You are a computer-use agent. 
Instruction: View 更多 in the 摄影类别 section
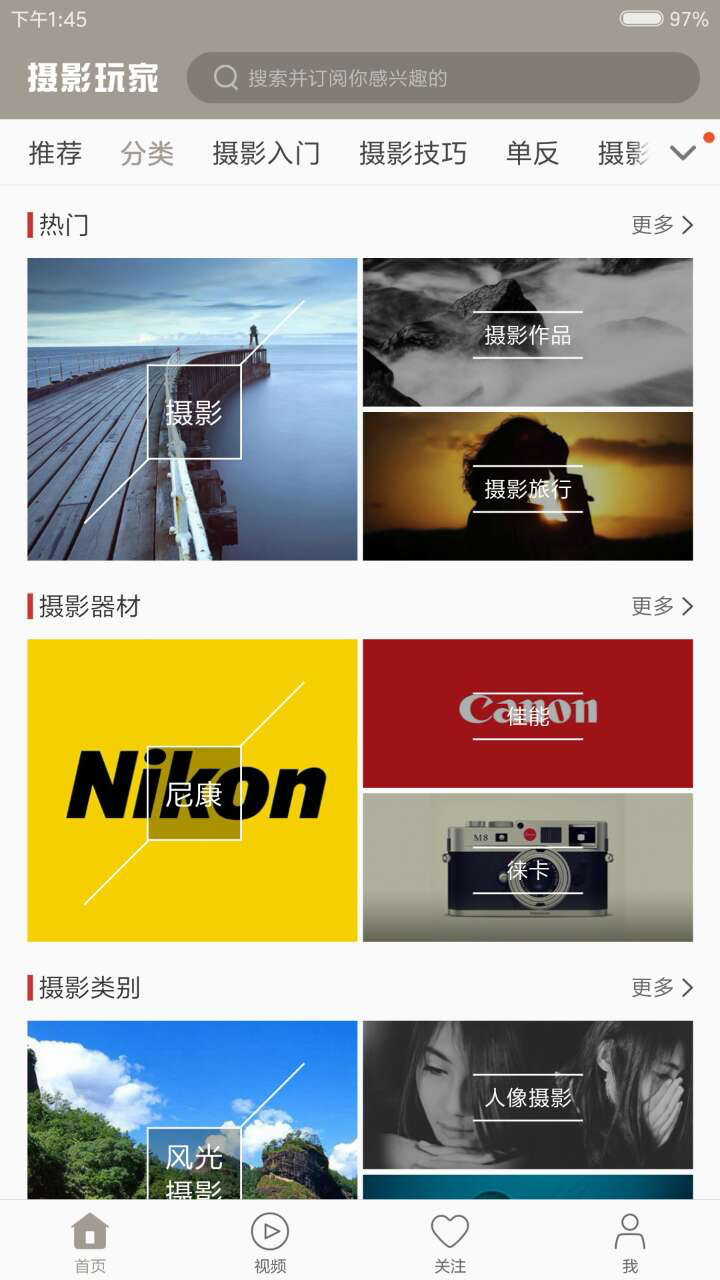[x=662, y=988]
